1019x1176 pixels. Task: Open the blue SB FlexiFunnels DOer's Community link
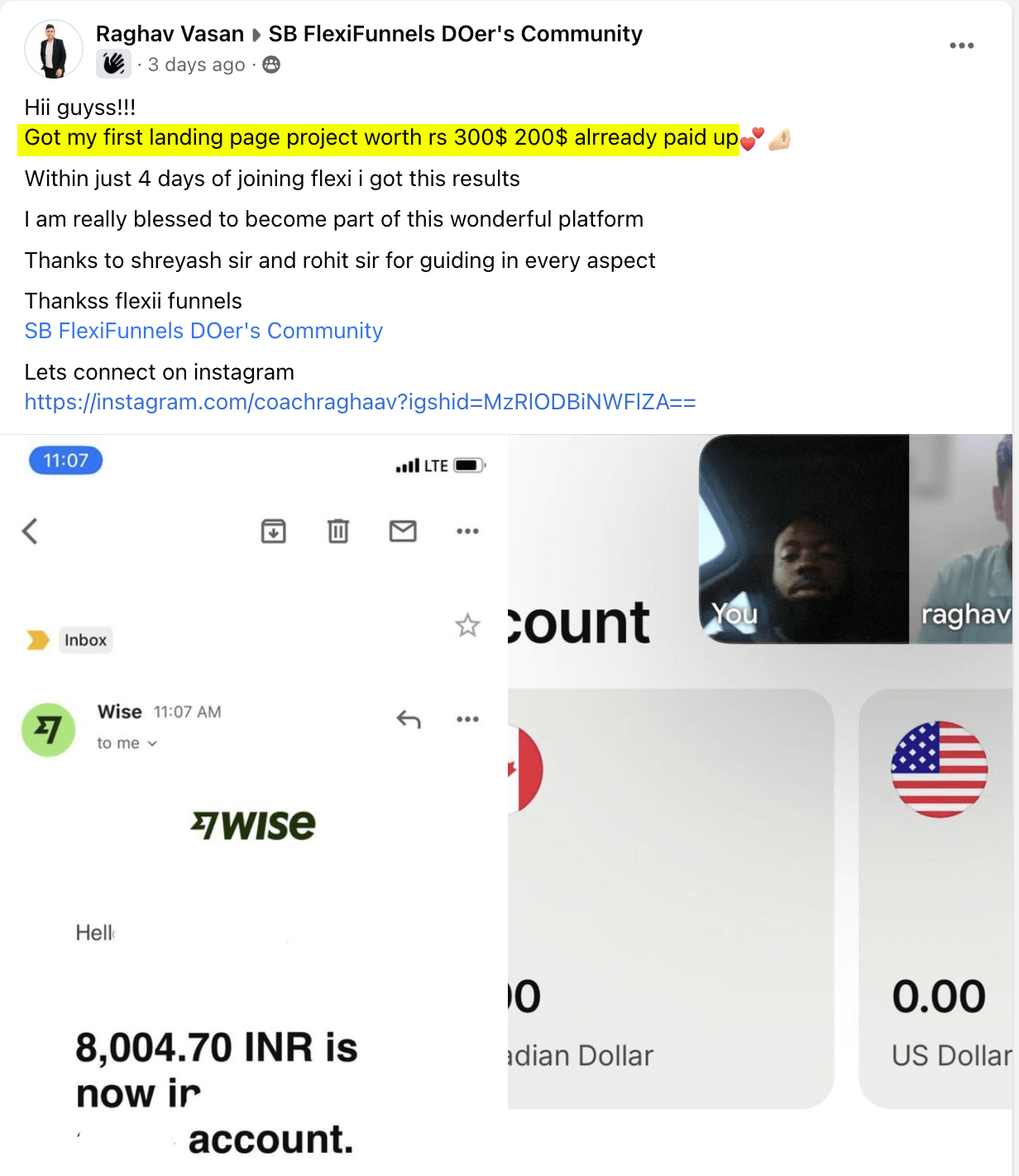(x=203, y=331)
